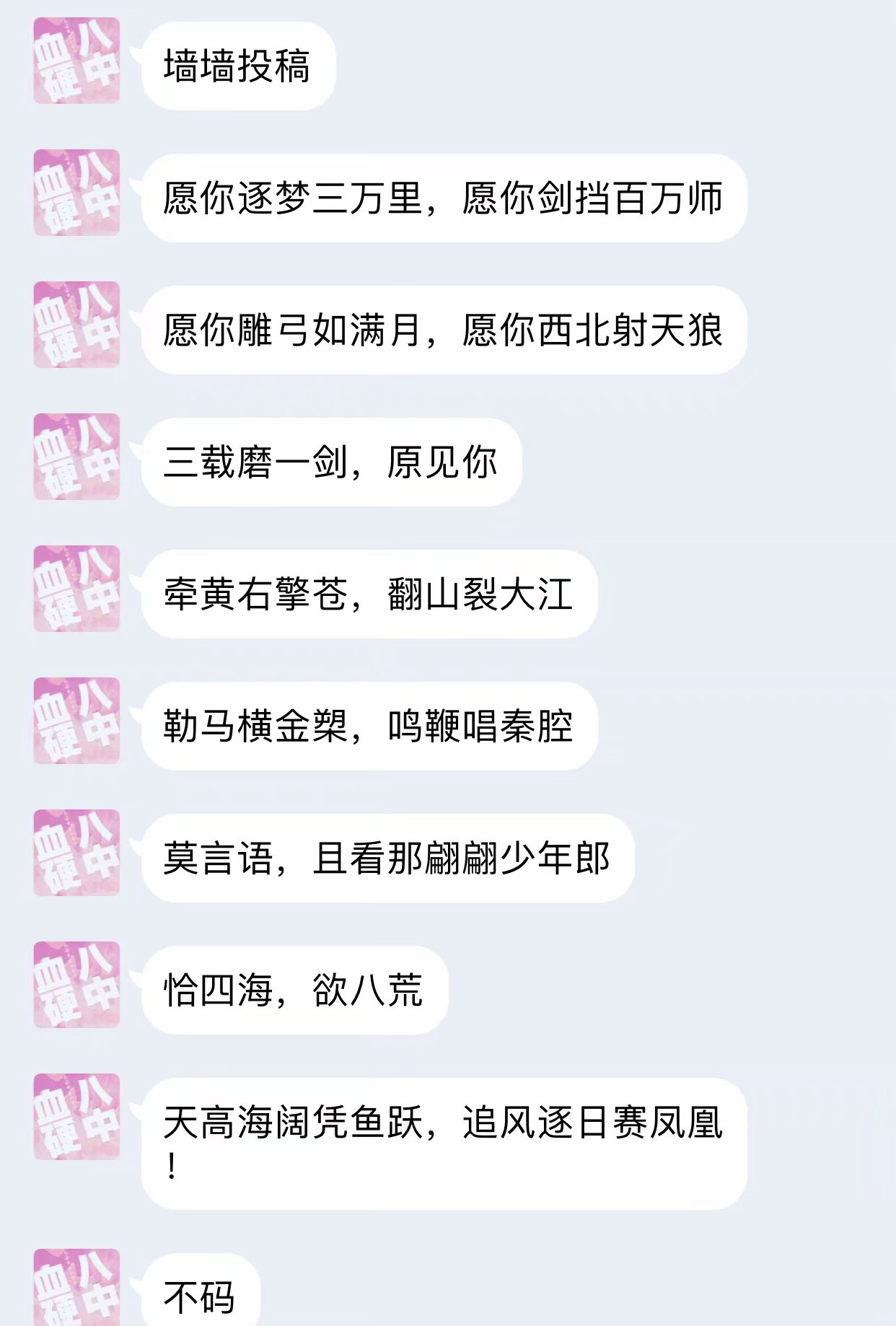Tap the avatar next to 三载磨一剑 message
The image size is (896, 1326).
(x=76, y=457)
